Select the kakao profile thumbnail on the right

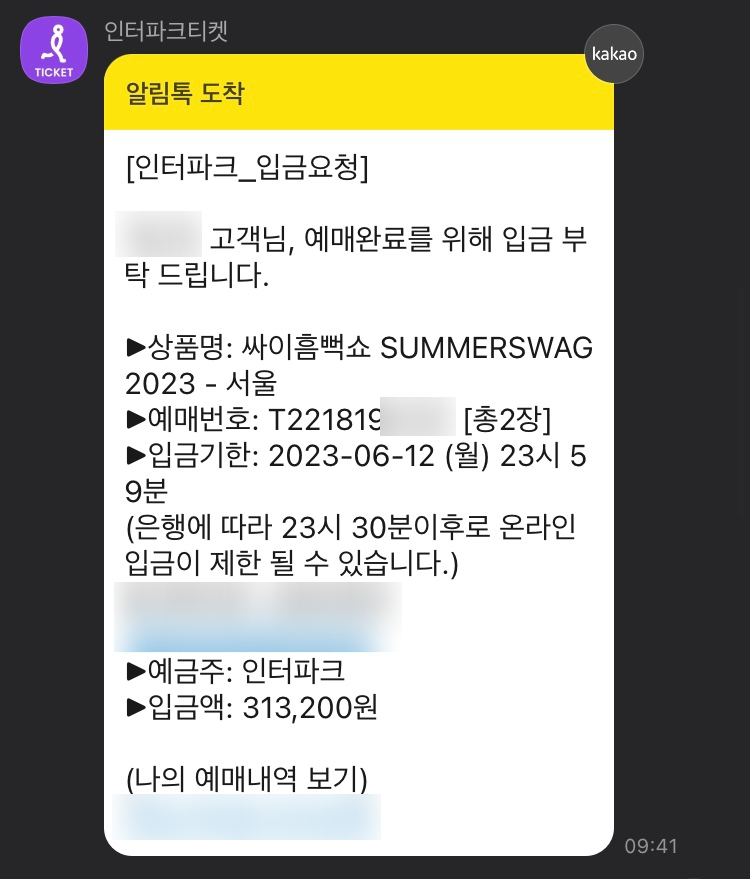click(x=613, y=53)
